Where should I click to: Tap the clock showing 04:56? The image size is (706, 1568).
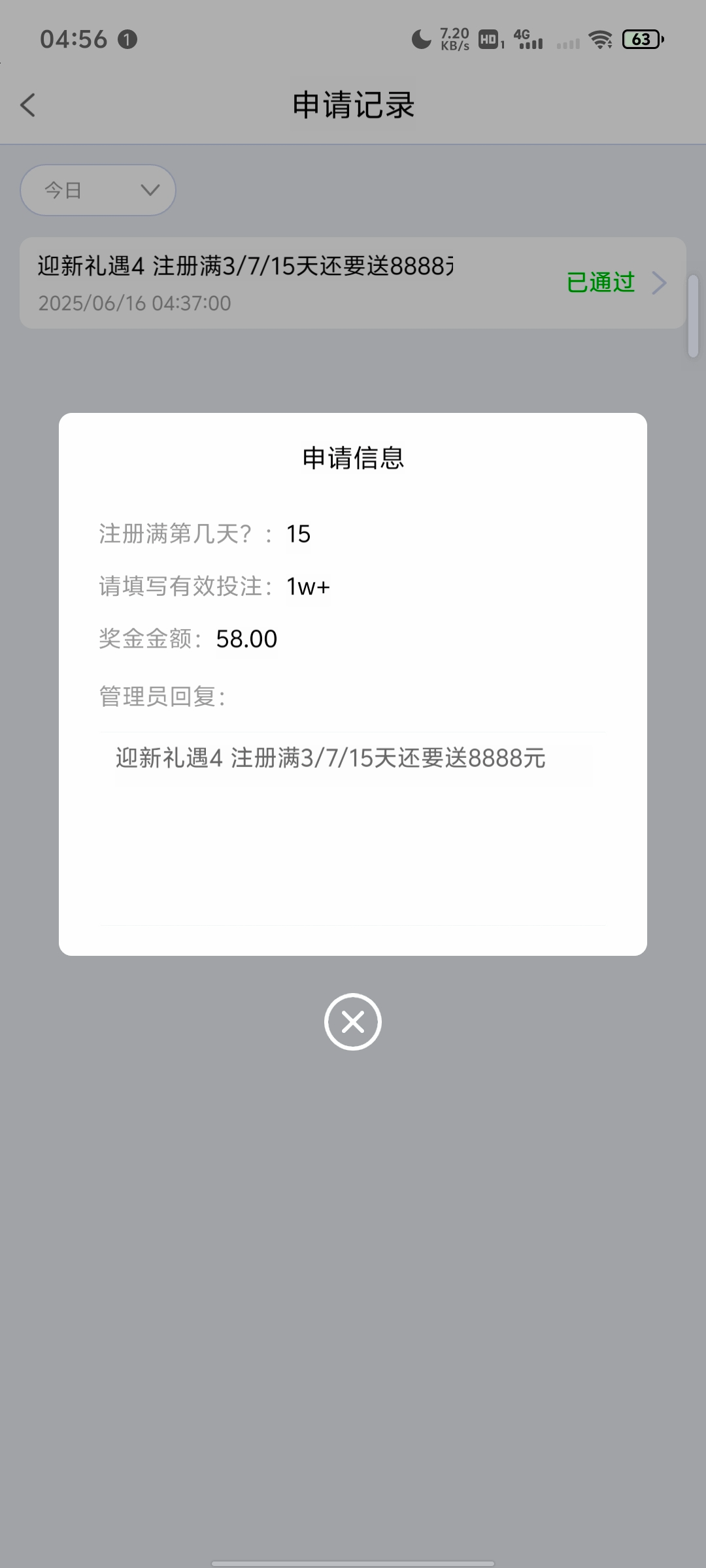[72, 39]
